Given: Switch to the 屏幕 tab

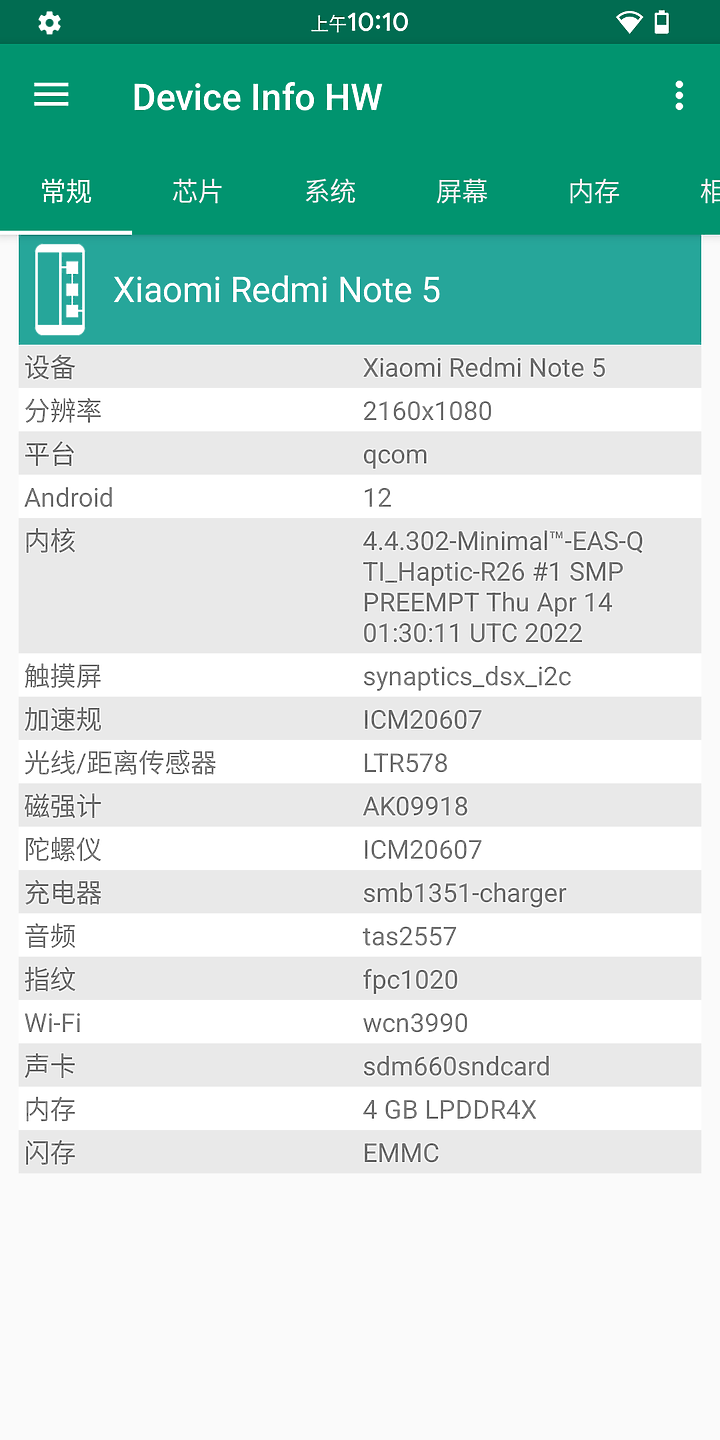Looking at the screenshot, I should (462, 191).
